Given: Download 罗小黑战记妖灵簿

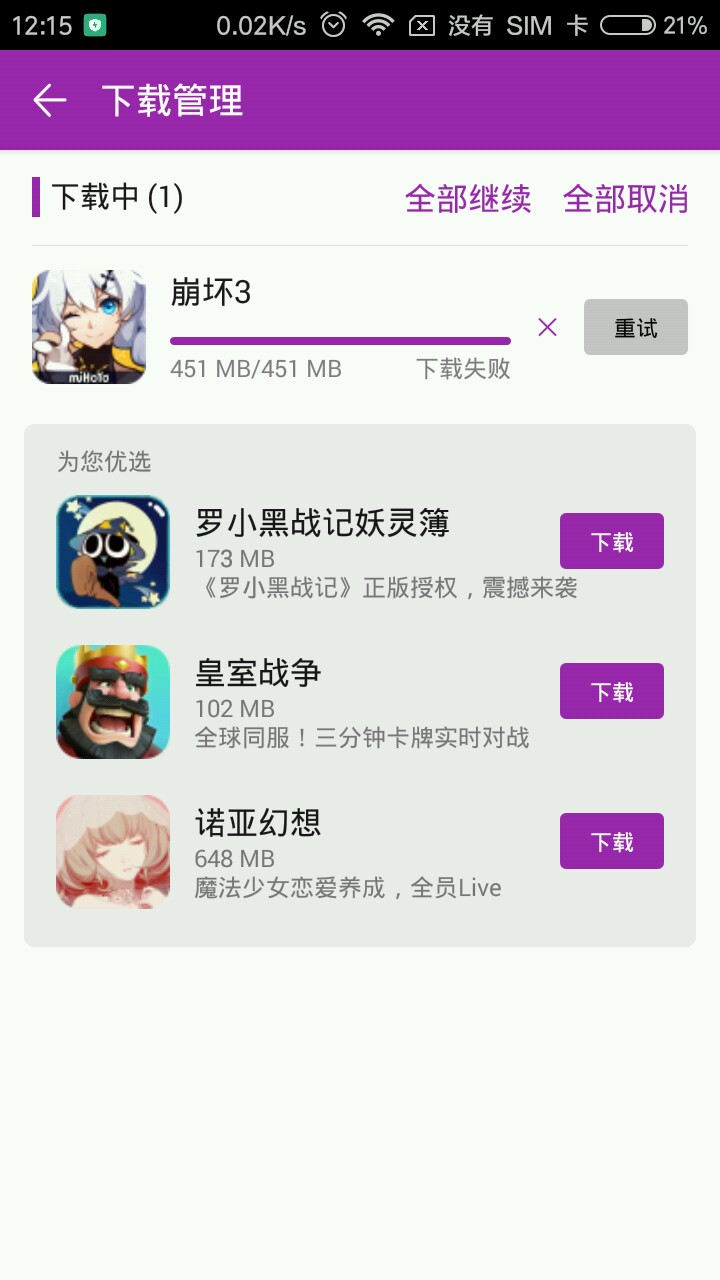Looking at the screenshot, I should (611, 541).
